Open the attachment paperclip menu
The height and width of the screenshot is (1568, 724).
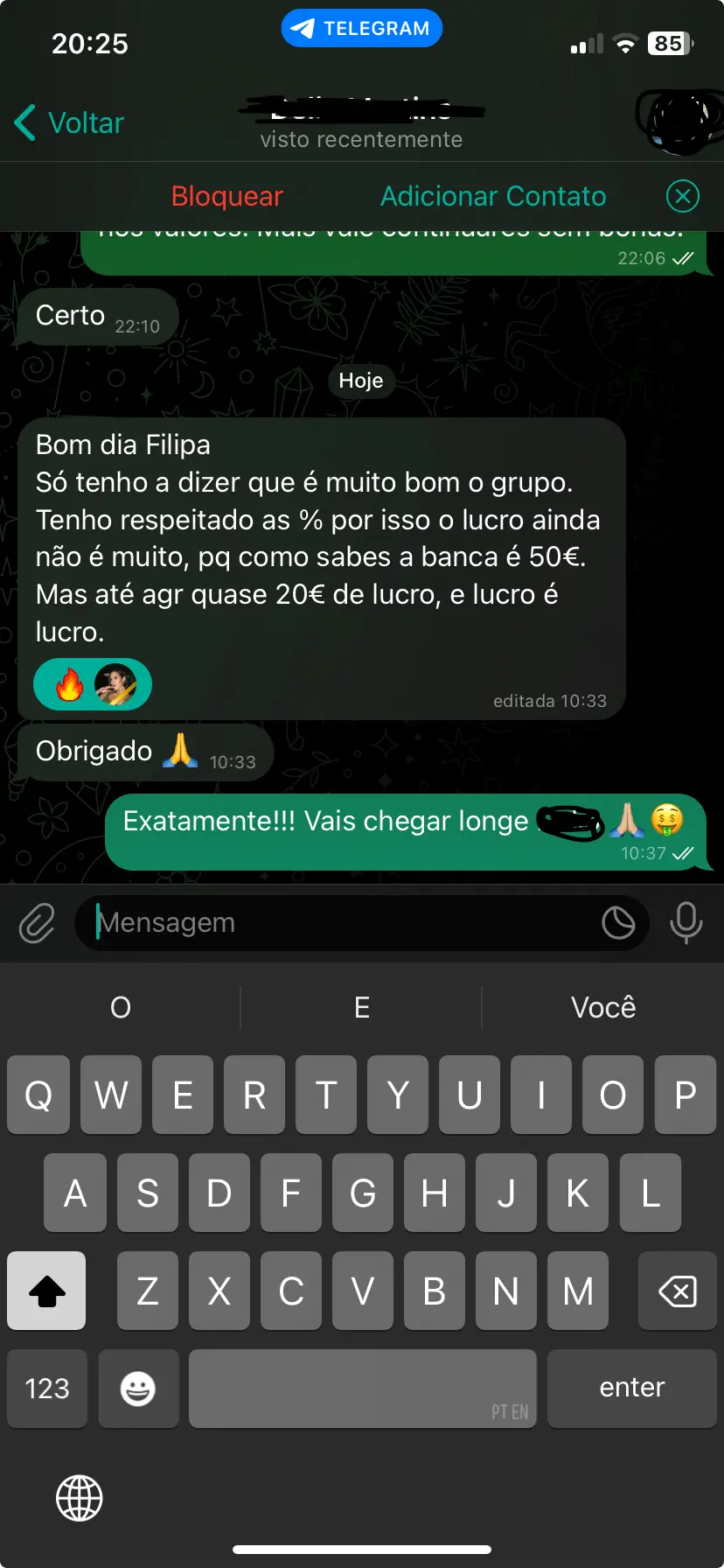pos(37,923)
